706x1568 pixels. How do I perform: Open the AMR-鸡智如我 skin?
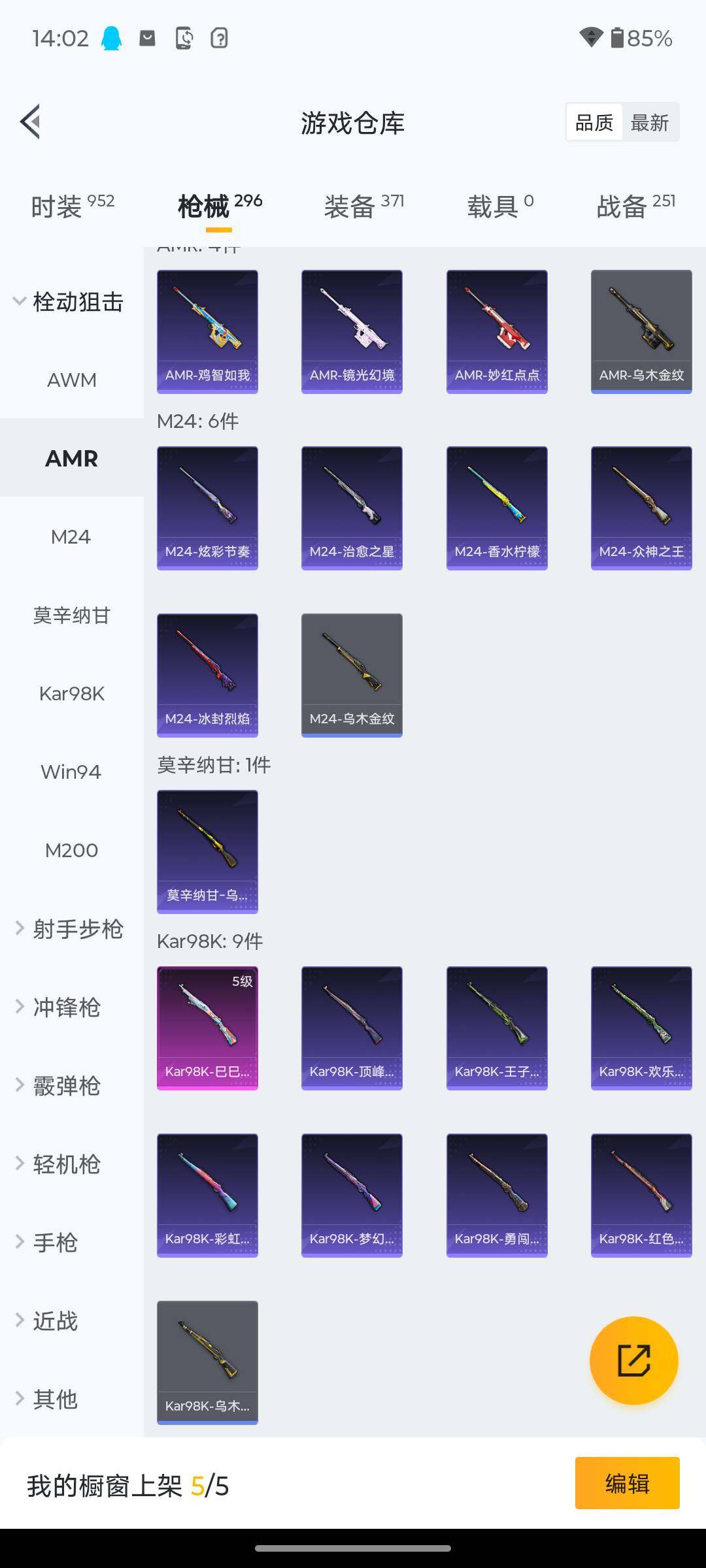[x=207, y=331]
